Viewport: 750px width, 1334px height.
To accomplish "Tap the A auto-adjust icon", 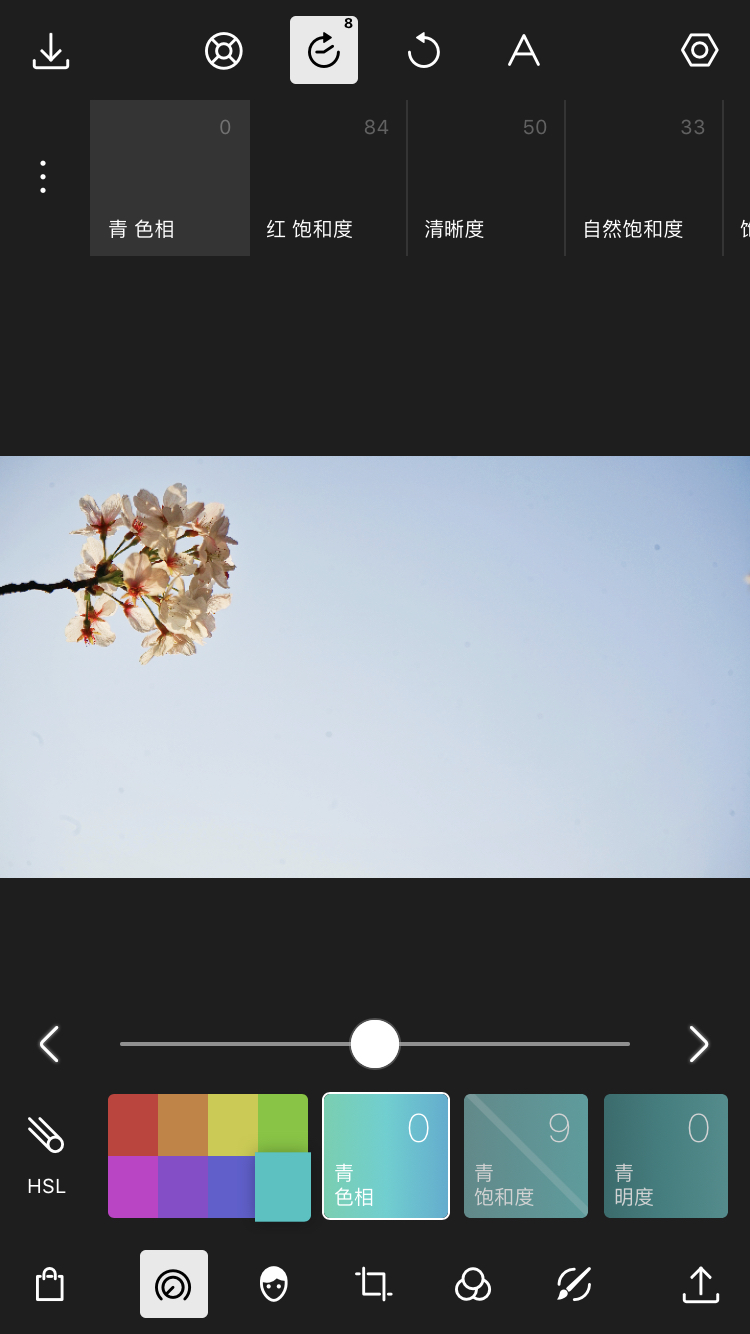I will [523, 51].
